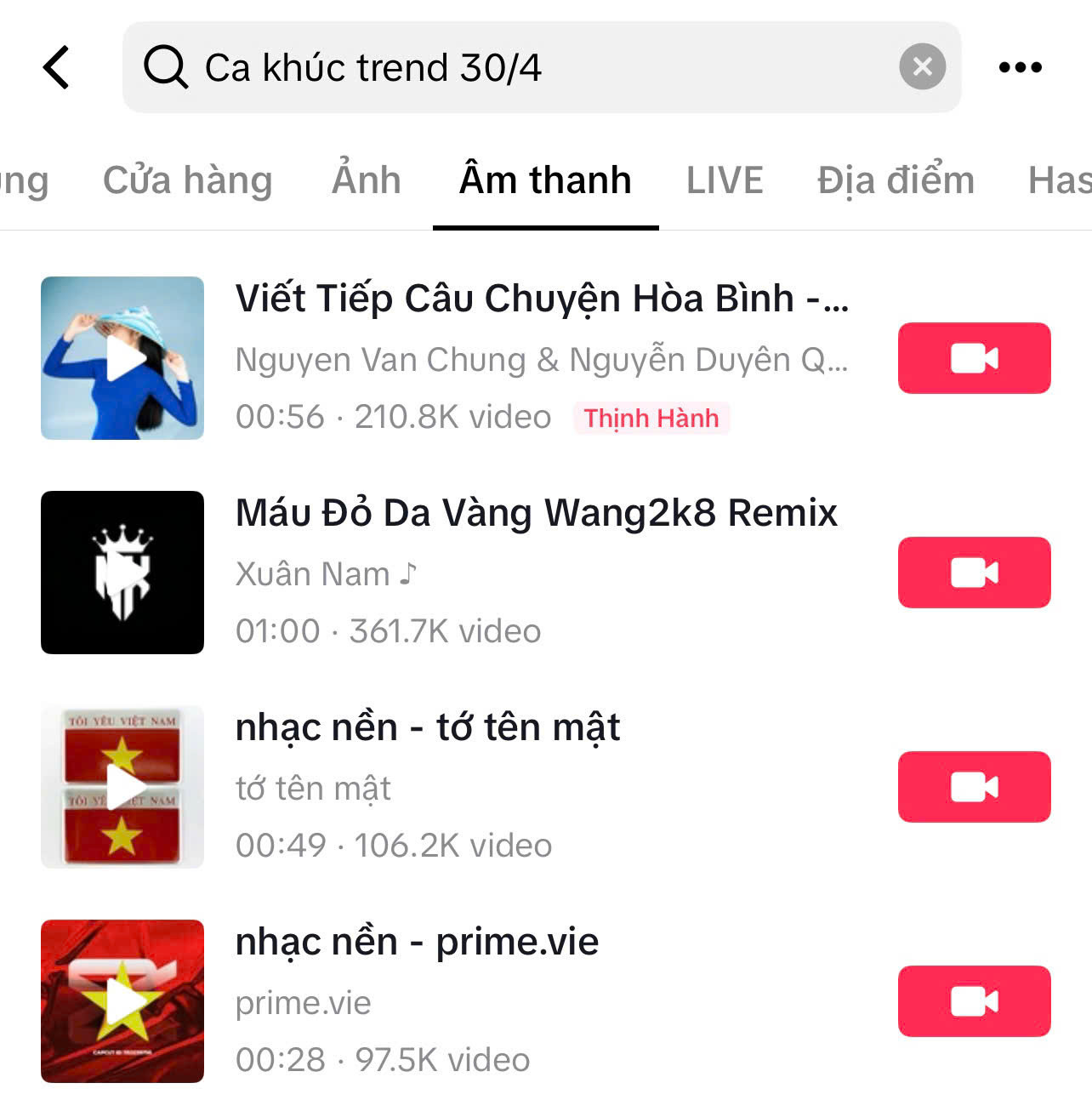The width and height of the screenshot is (1092, 1100).
Task: Tap the camera icon beside nhạc nền - prime.vie
Action: [972, 1000]
